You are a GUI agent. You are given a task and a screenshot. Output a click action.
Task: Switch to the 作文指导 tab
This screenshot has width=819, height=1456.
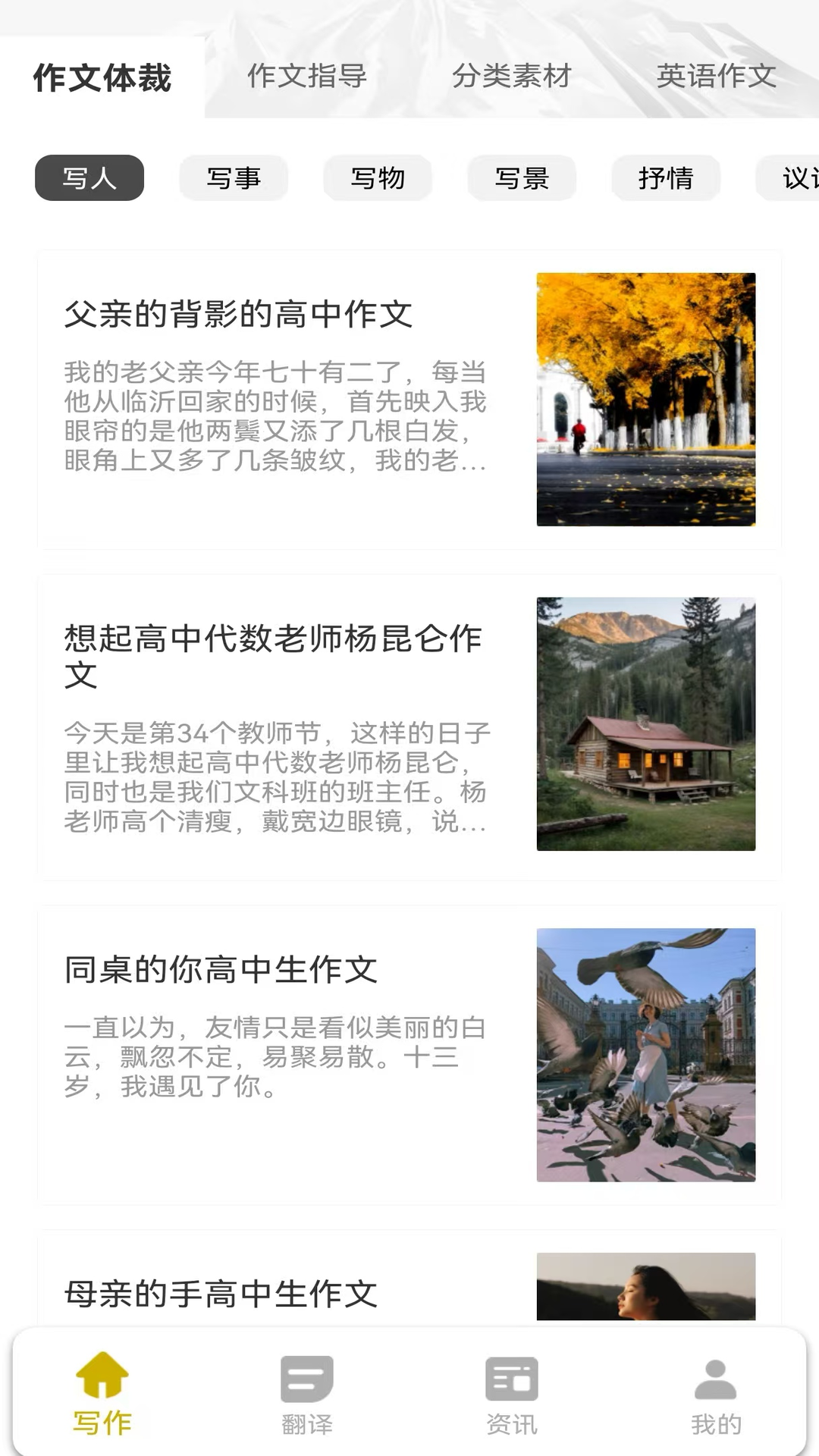pyautogui.click(x=307, y=76)
